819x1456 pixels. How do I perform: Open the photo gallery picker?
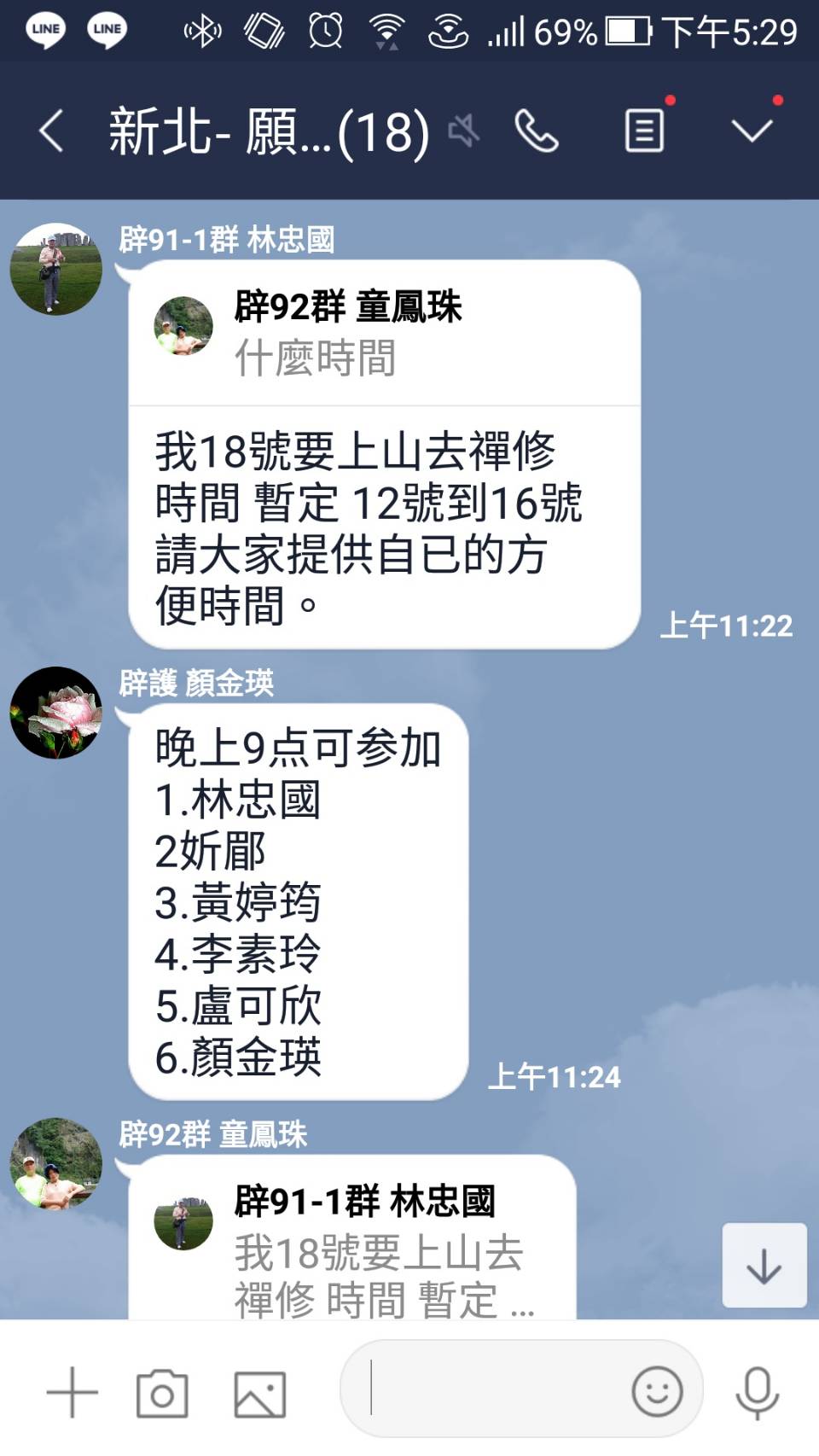[x=259, y=1394]
